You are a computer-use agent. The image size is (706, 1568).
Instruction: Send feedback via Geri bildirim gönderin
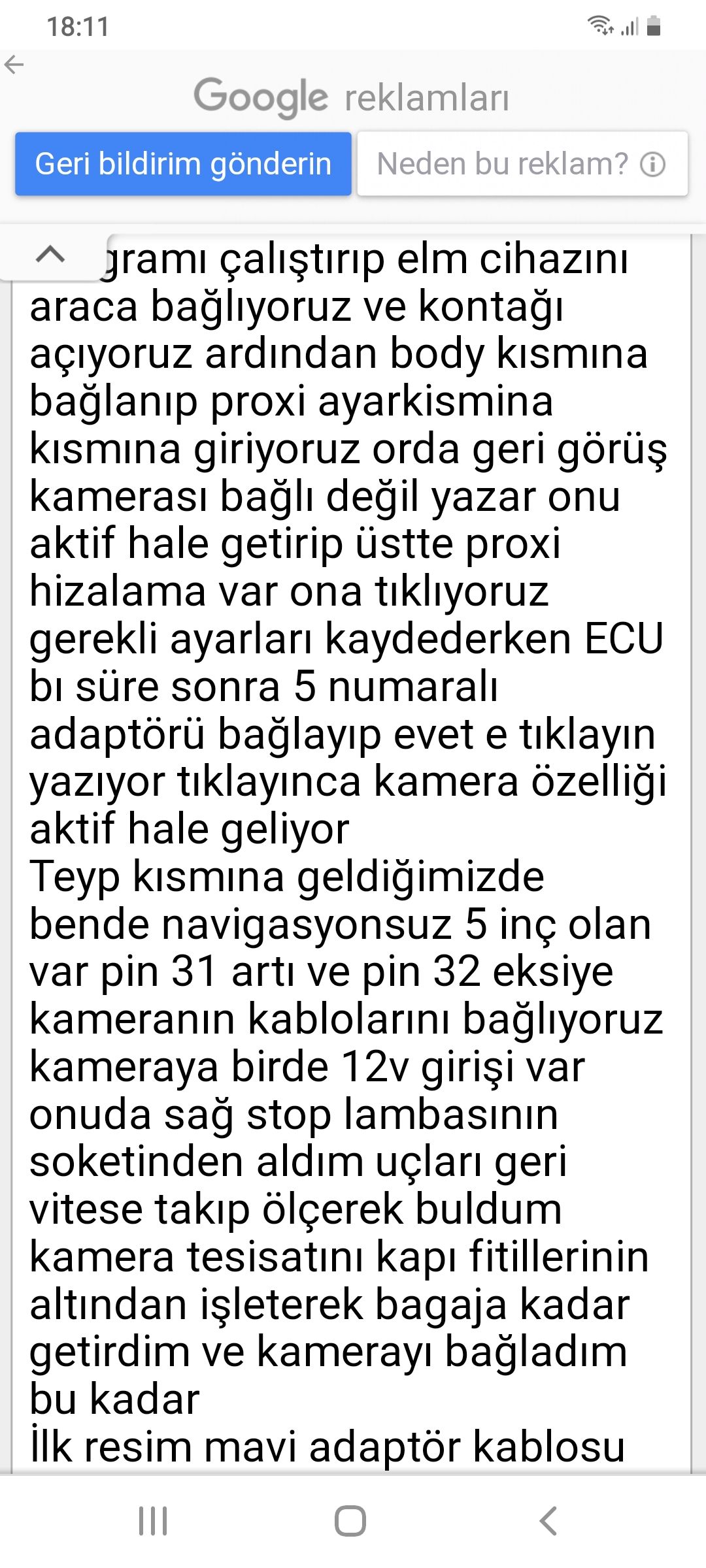pos(183,164)
